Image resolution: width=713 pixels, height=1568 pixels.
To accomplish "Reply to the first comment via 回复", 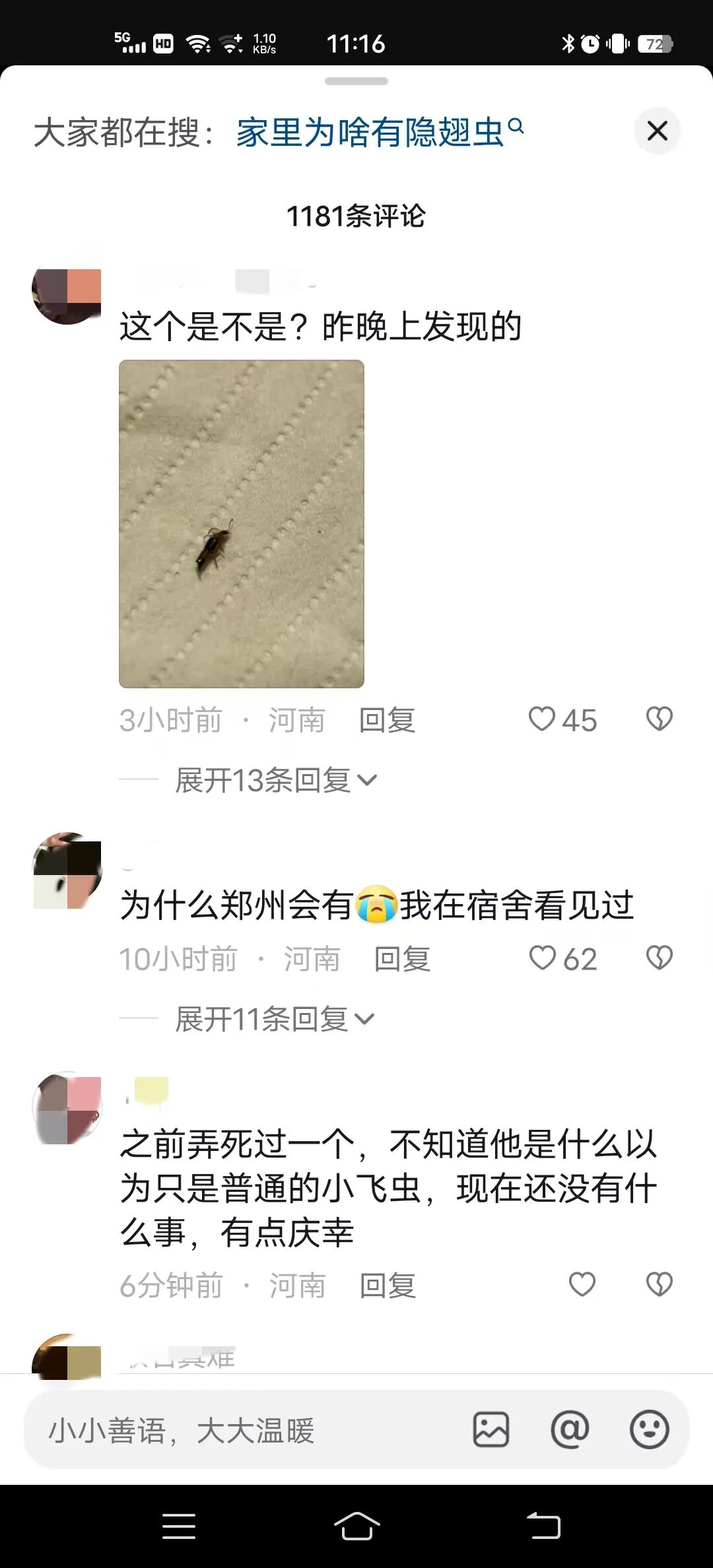I will [386, 721].
